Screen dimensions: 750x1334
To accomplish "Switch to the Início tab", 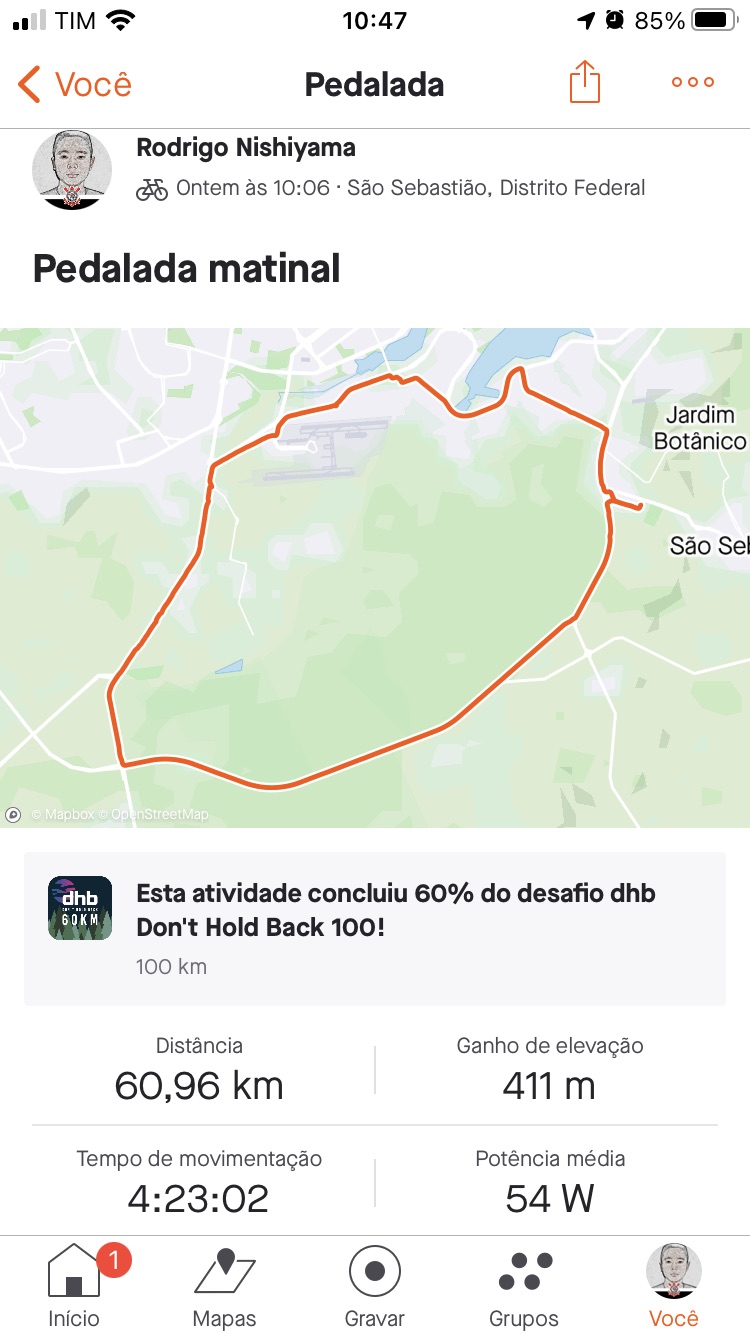I will 75,1285.
